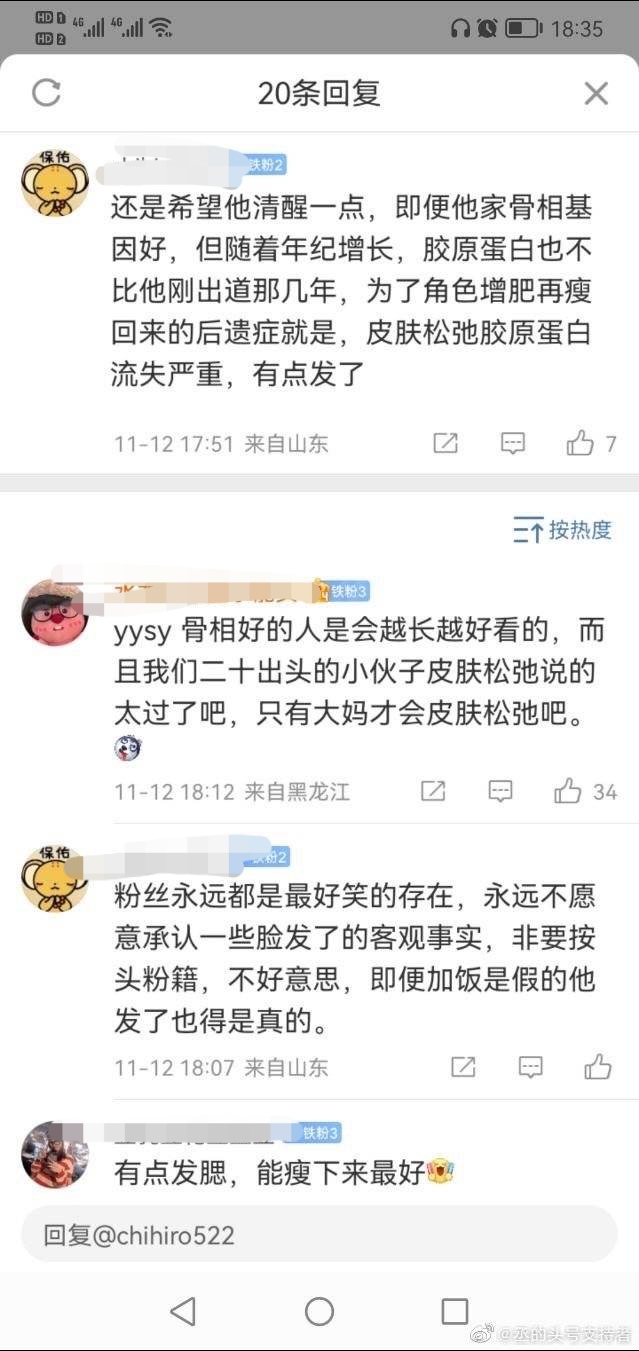This screenshot has height=1351, width=639.
Task: Repost the 11-12 18:12 comment from 黑龙江
Action: tap(433, 792)
